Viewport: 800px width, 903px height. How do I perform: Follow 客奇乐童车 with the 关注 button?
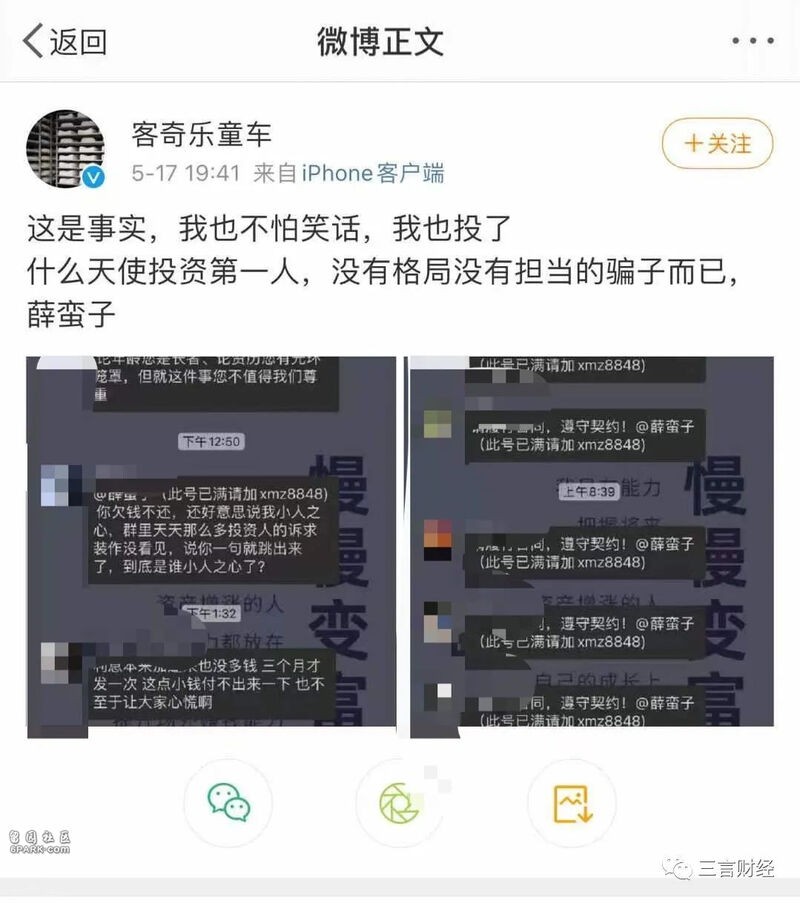click(x=718, y=143)
